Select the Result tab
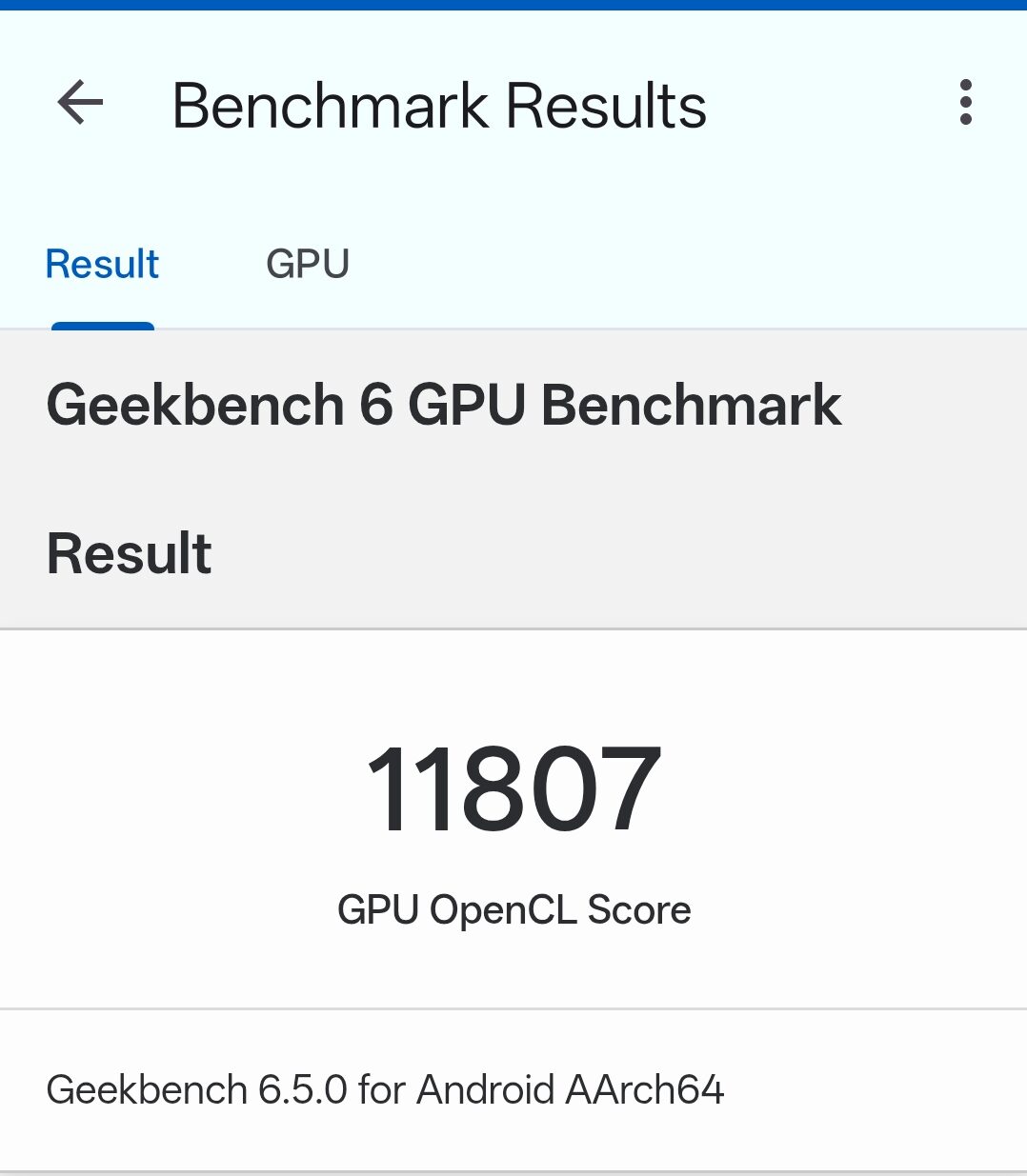The image size is (1027, 1176). (x=103, y=264)
